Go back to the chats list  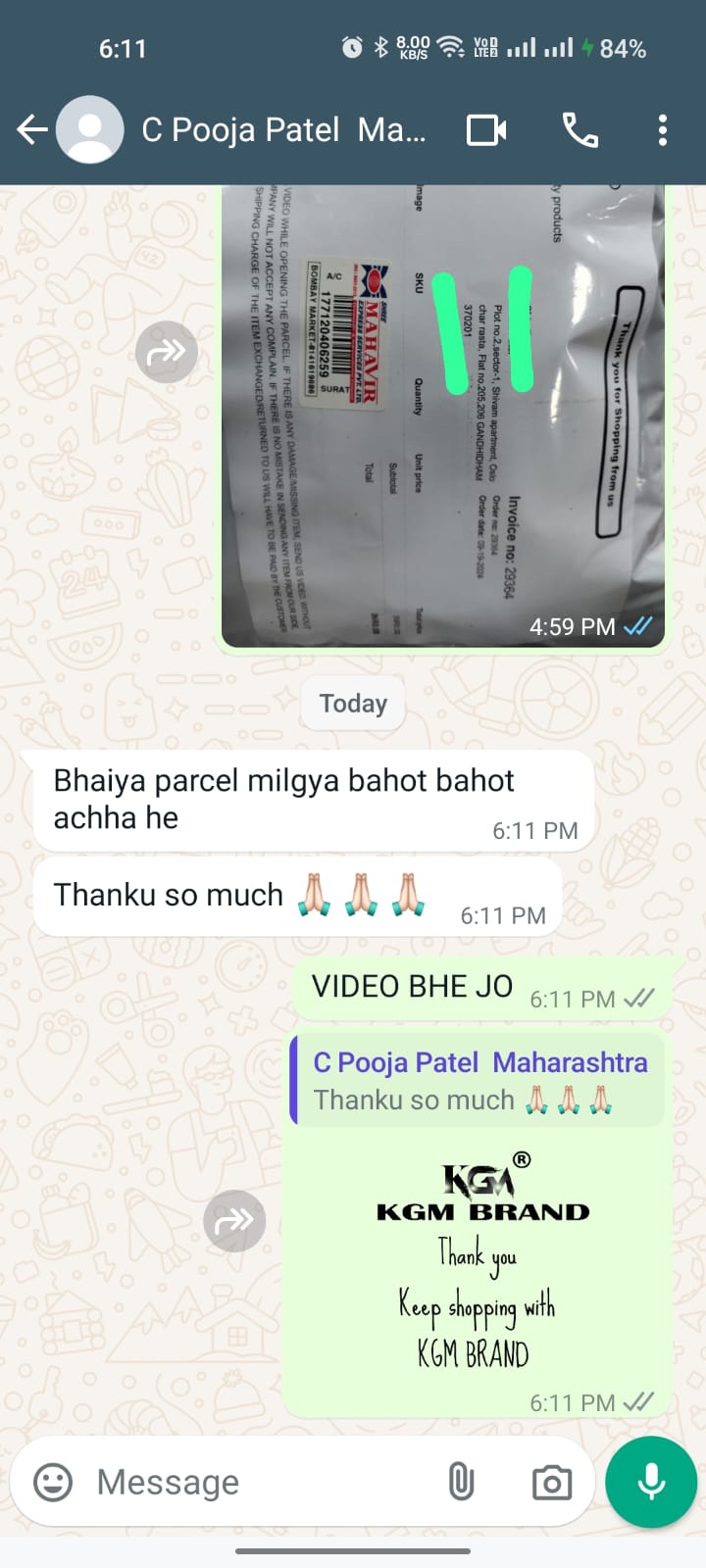(32, 129)
